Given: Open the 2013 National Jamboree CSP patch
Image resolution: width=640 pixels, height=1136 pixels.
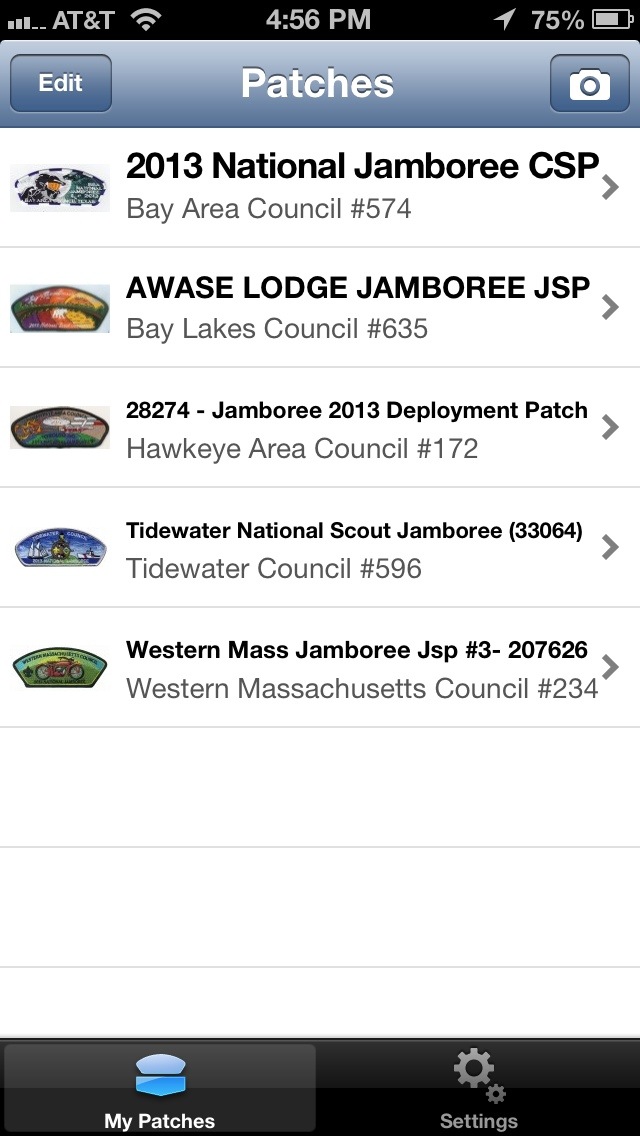Looking at the screenshot, I should point(320,187).
